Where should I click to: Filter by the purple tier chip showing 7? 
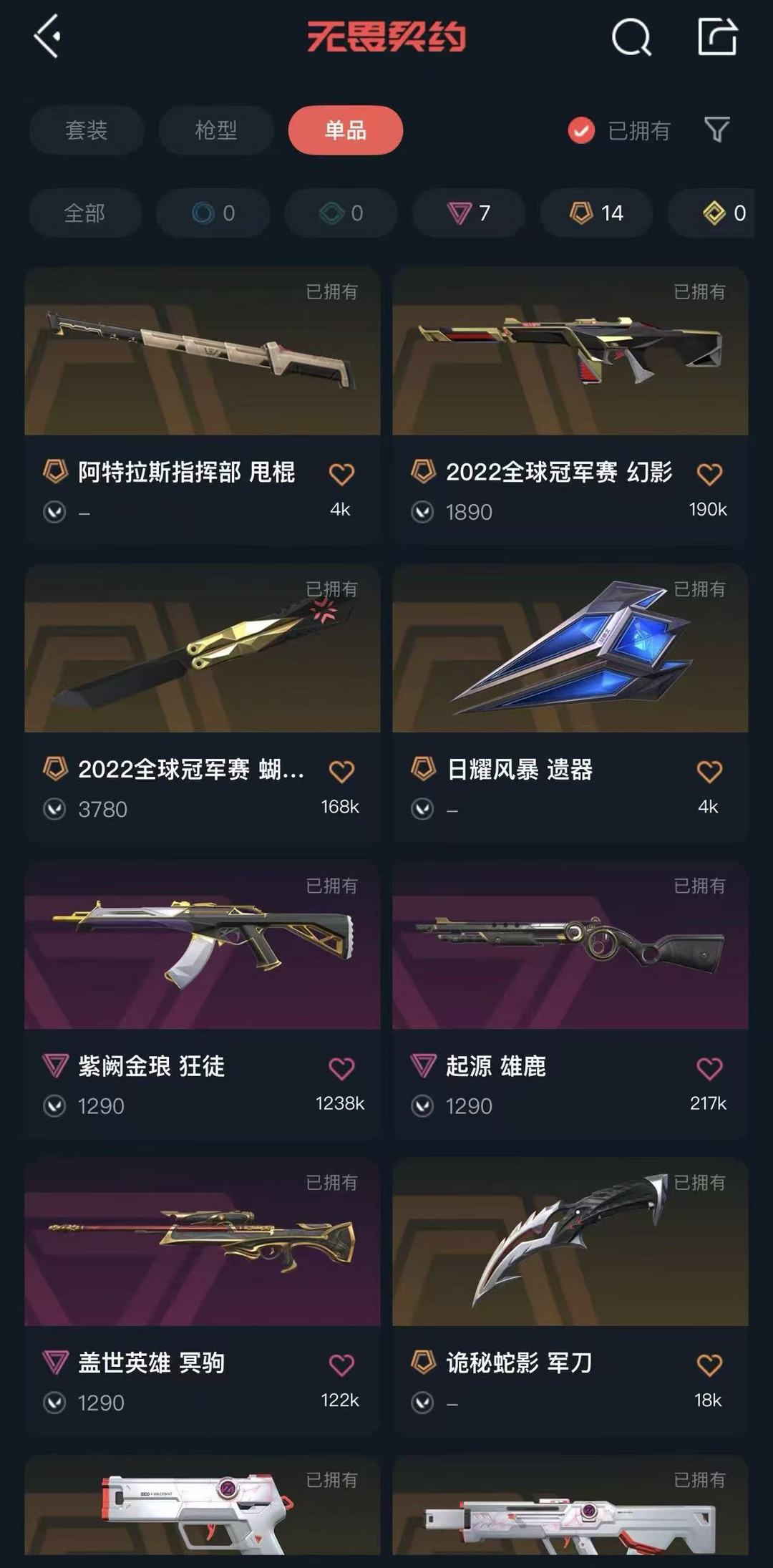pos(469,213)
